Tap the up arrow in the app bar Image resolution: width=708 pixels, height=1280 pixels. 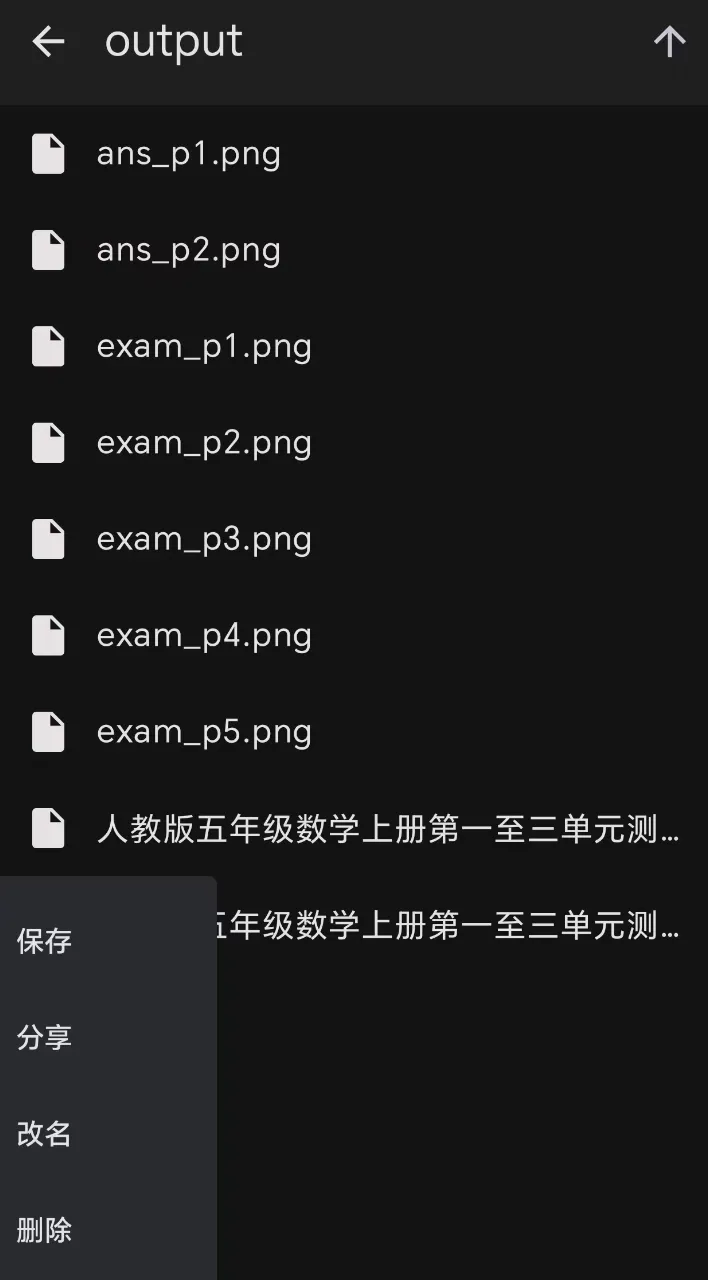coord(669,42)
